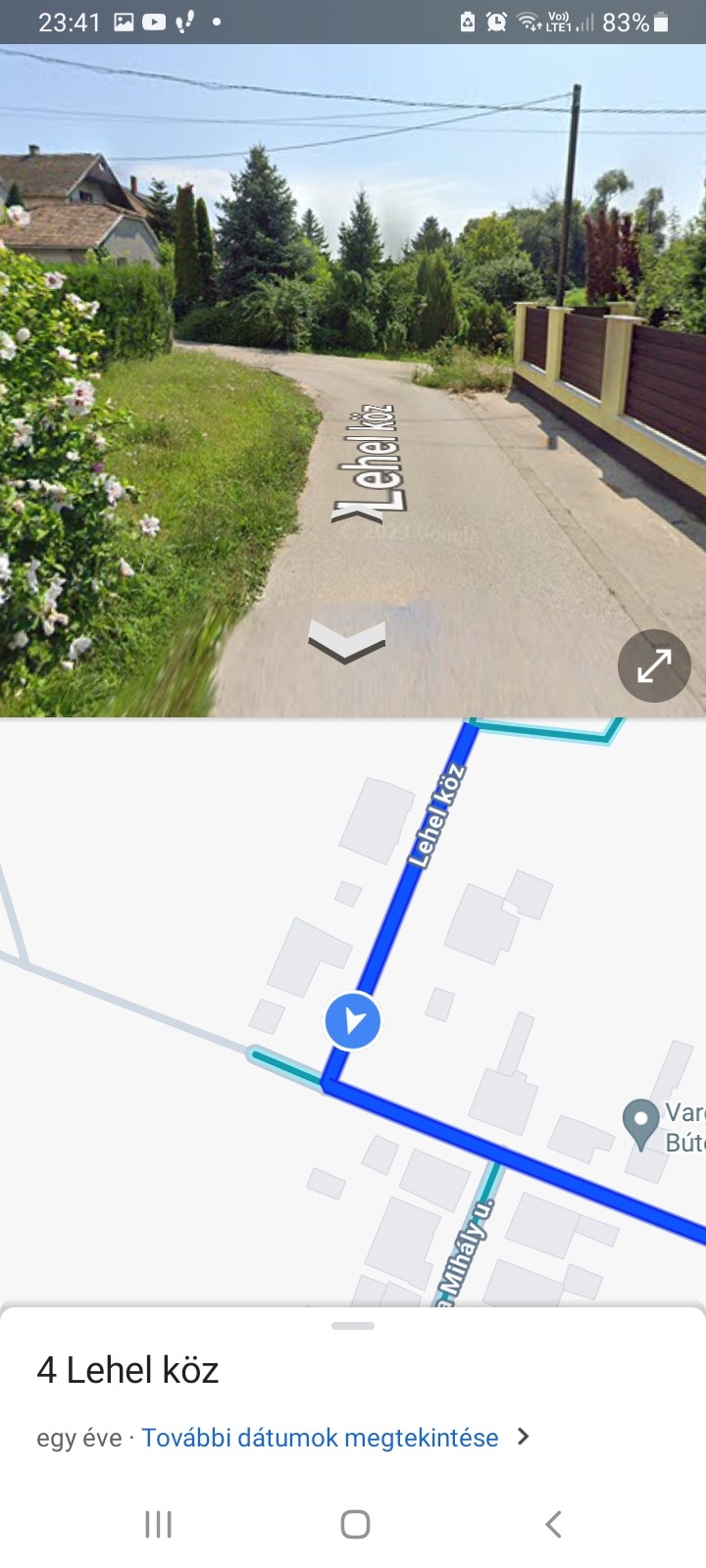Image resolution: width=706 pixels, height=1568 pixels.
Task: Open recent apps from the navigation bar
Action: pyautogui.click(x=158, y=1524)
